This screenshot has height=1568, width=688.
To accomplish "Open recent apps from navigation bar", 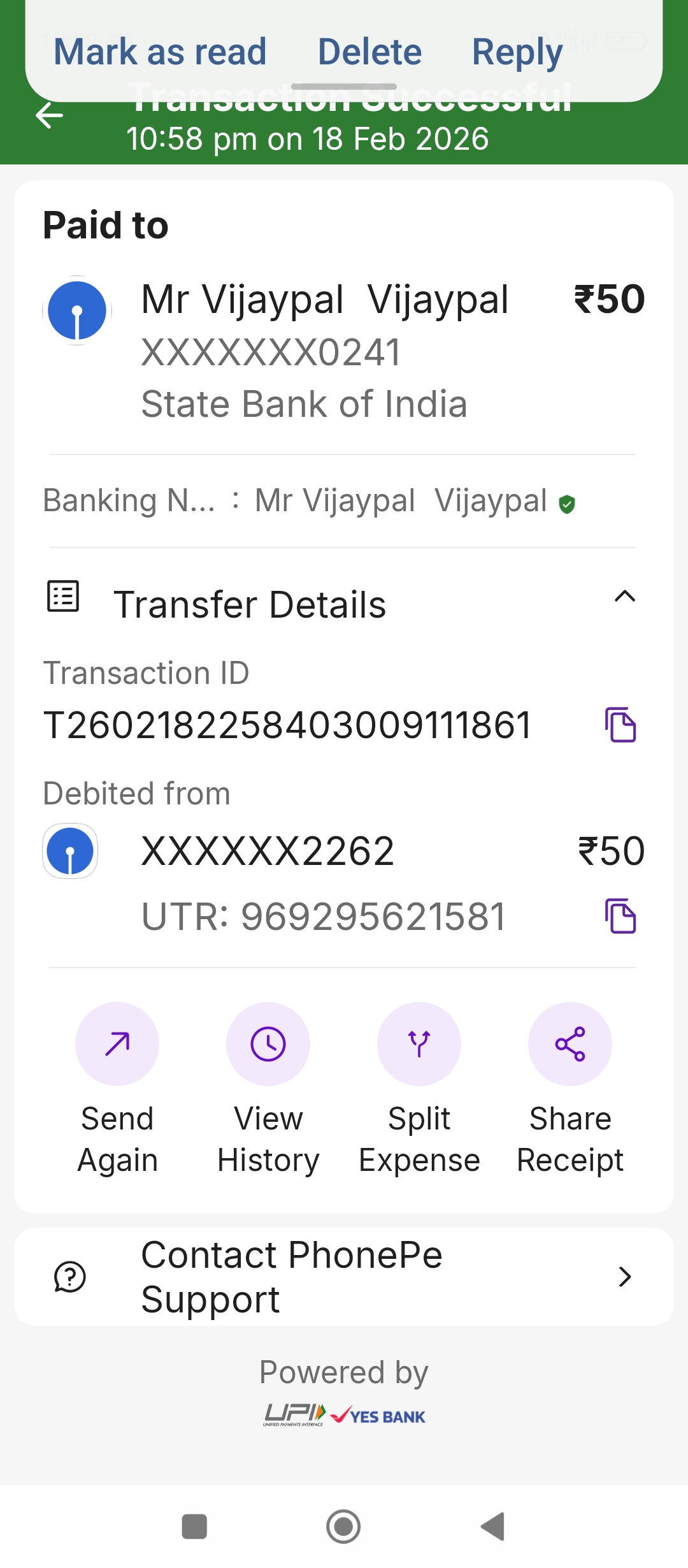I will tap(194, 1527).
